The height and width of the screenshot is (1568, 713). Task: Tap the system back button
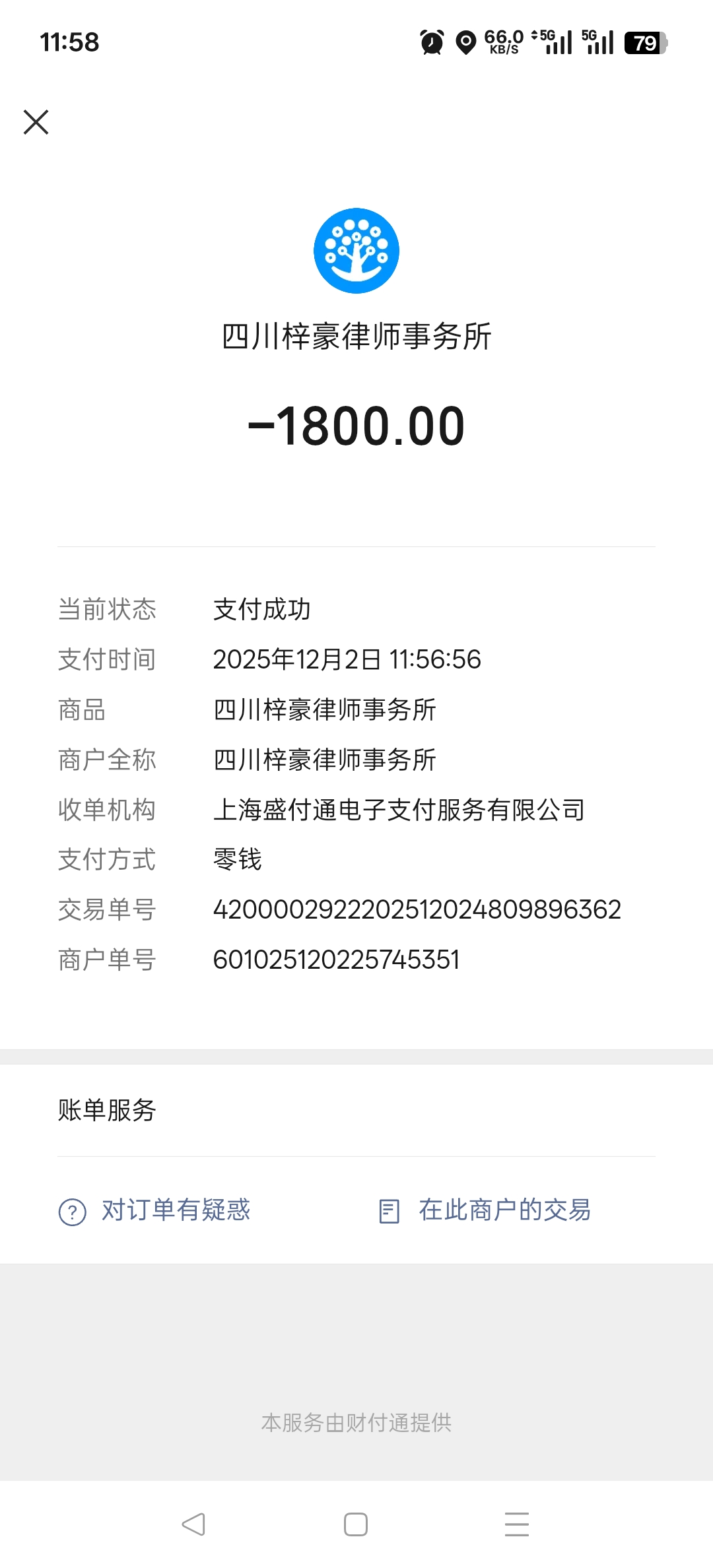[x=193, y=1524]
